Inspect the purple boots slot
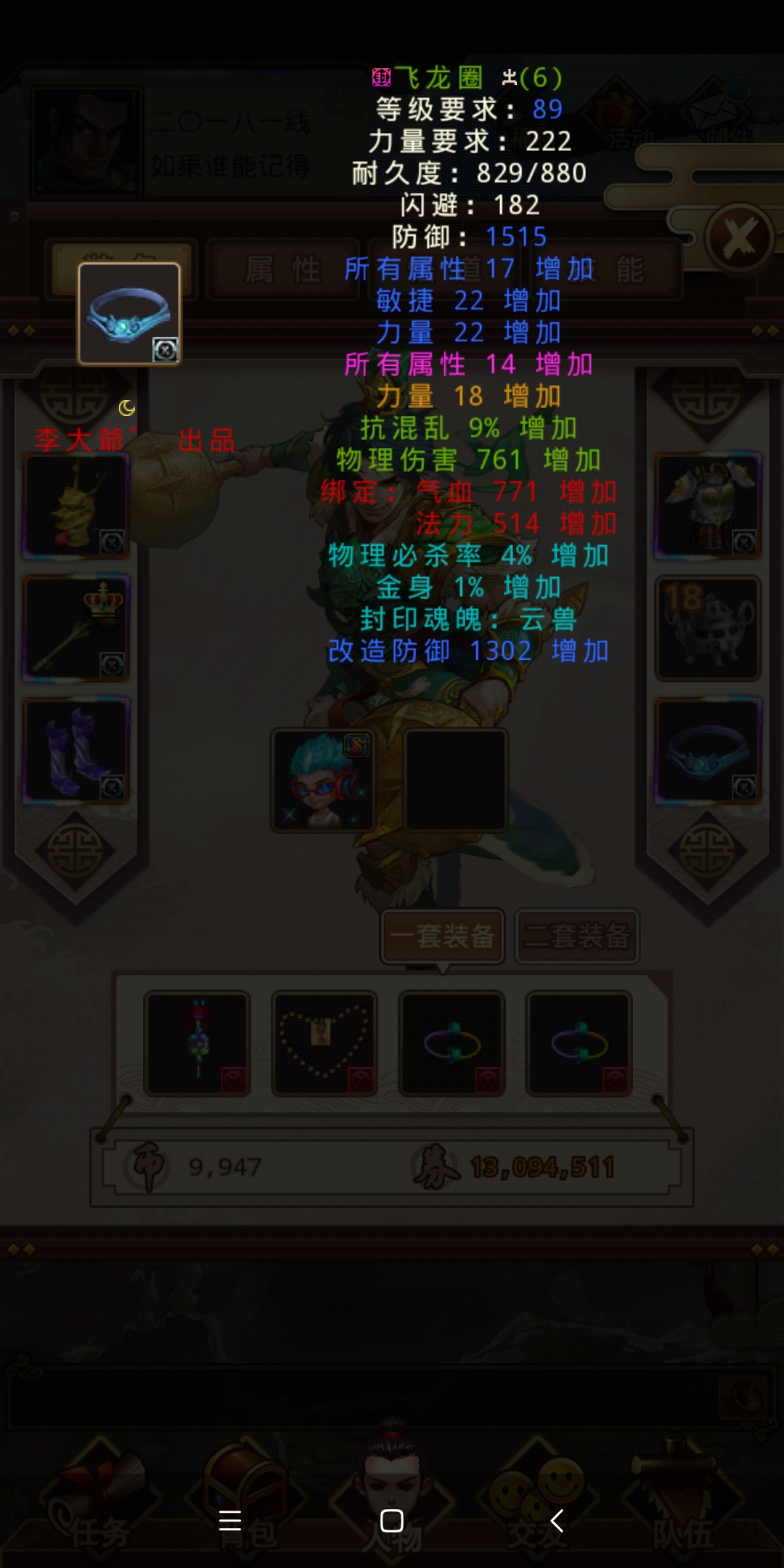The width and height of the screenshot is (784, 1568). pos(76,751)
